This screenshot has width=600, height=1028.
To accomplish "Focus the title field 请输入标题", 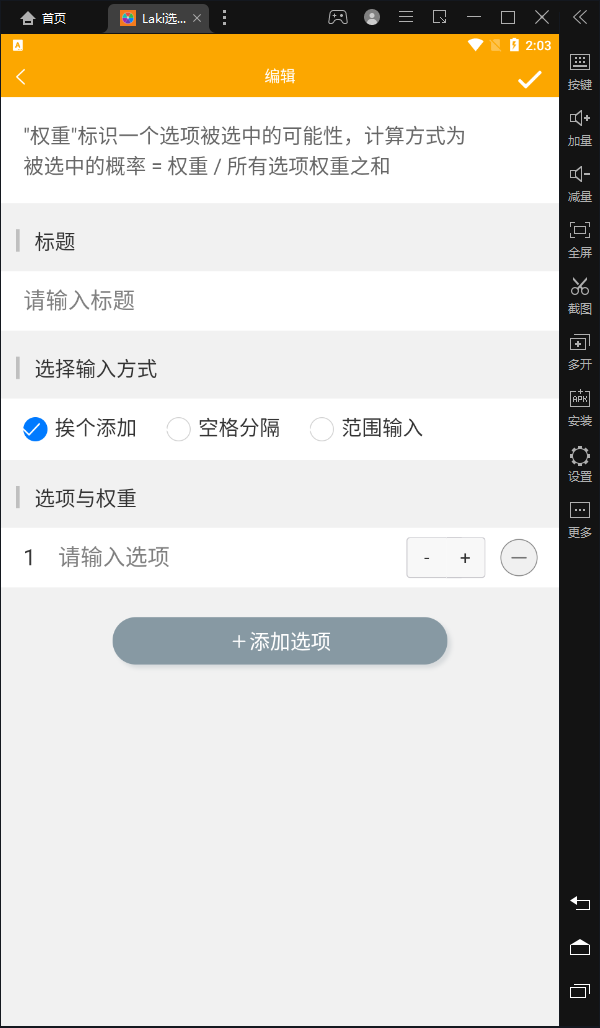I will click(x=280, y=301).
